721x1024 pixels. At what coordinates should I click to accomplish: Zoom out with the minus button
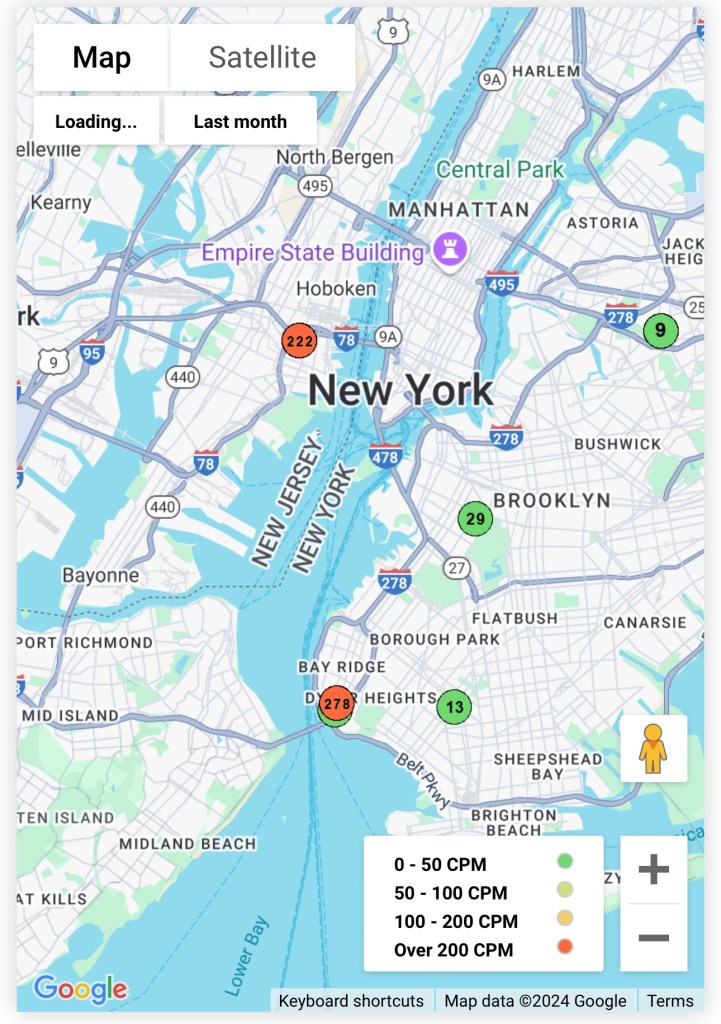pos(653,937)
